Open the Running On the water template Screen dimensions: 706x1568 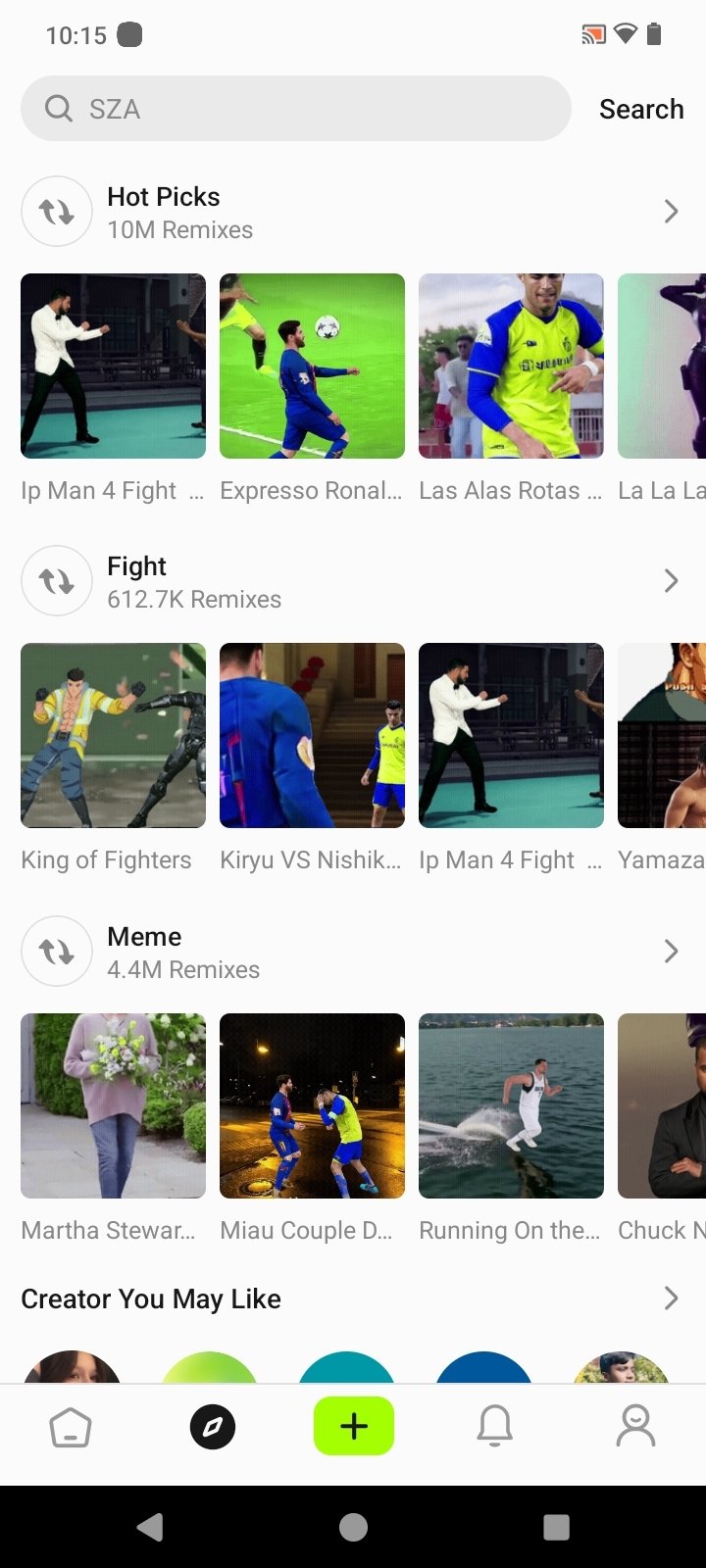coord(511,1105)
